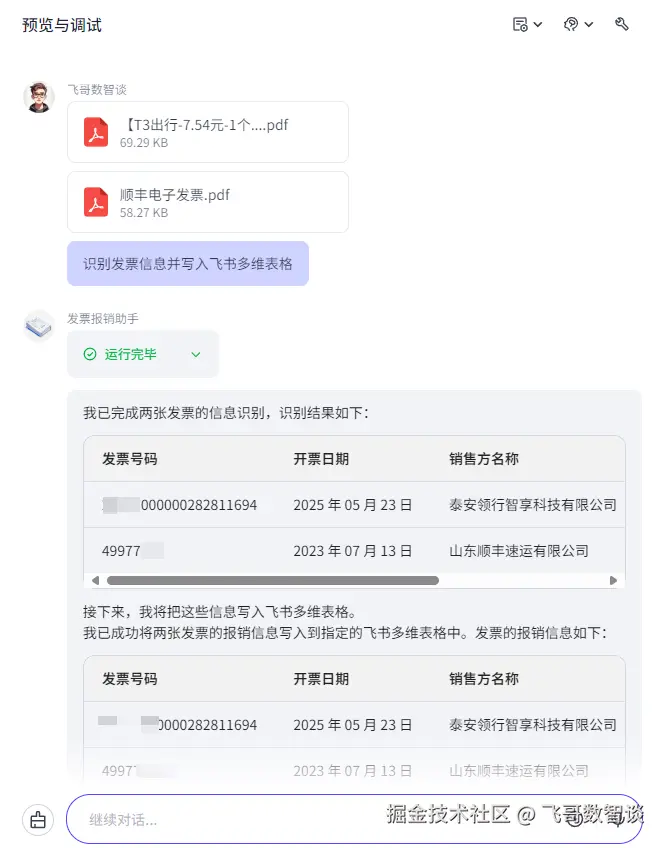
Task: Open the wrench debug tool
Action: [x=622, y=25]
